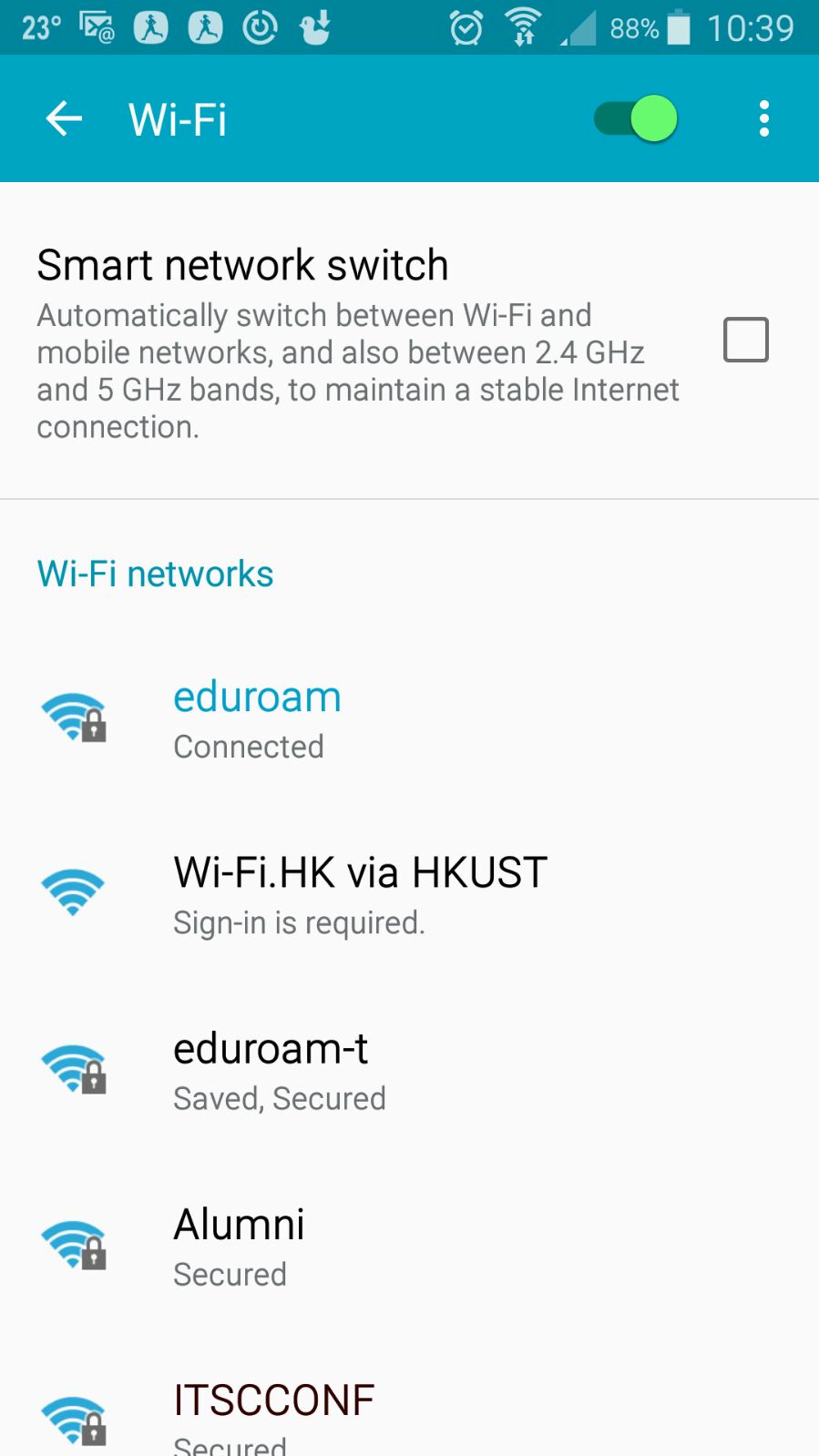The width and height of the screenshot is (819, 1456).
Task: Open the overflow menu
Action: pos(763,119)
